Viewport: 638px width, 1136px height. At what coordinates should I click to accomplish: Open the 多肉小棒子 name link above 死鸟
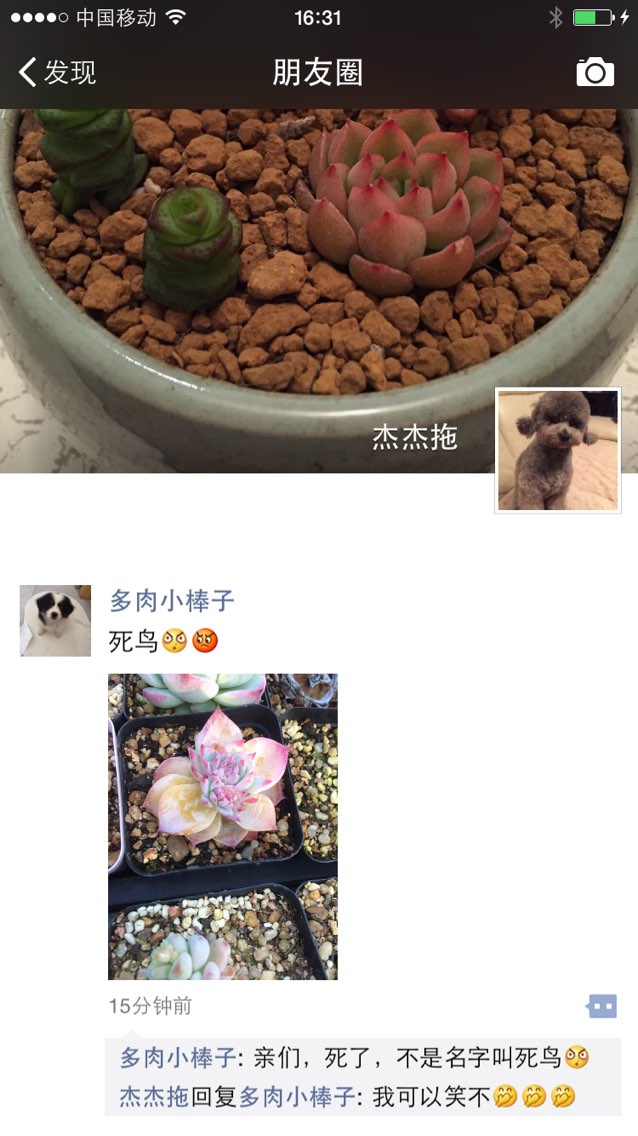[x=172, y=601]
